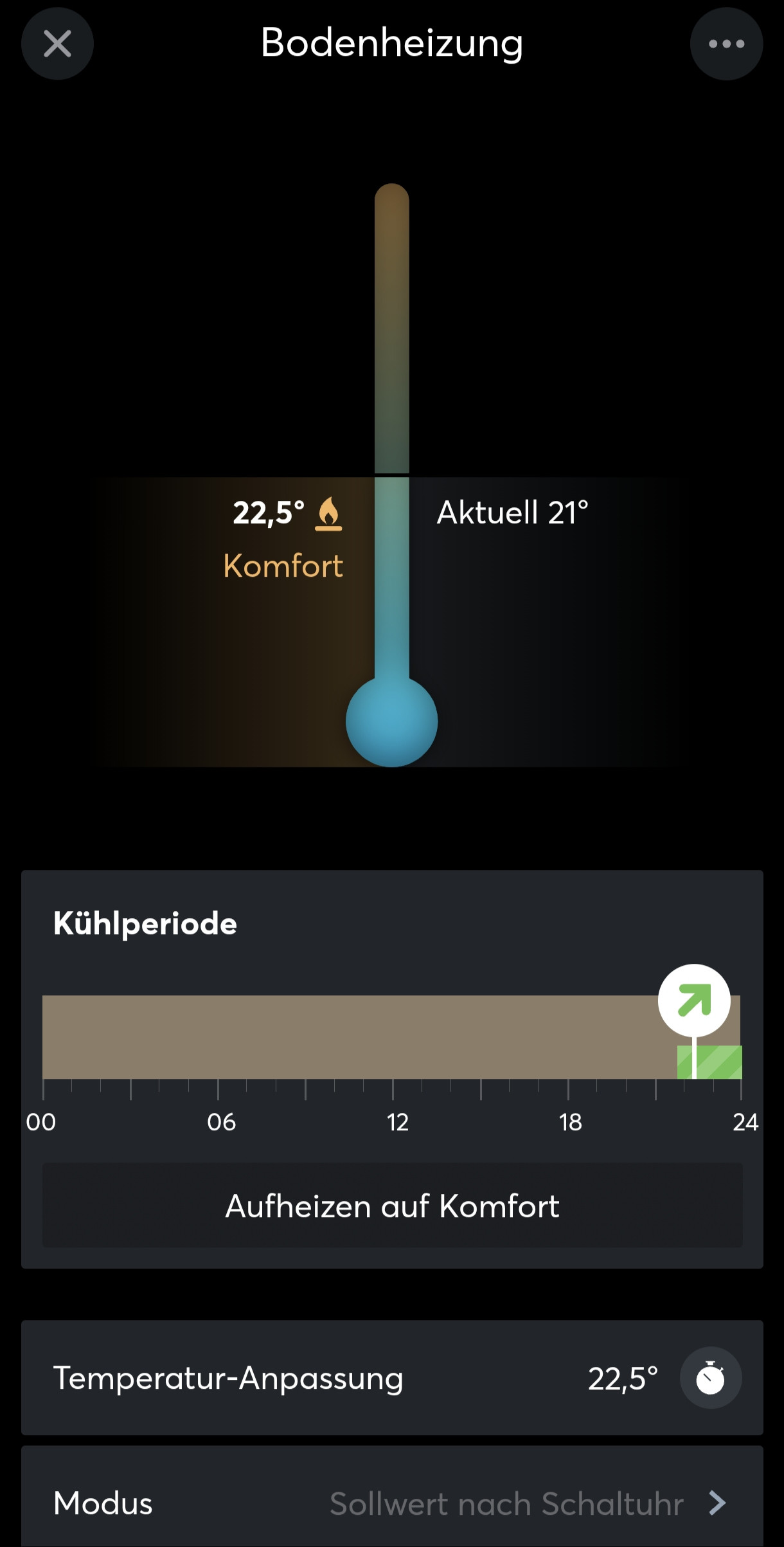Tap the Aufheizen auf Komfort button
This screenshot has width=784, height=1547.
click(392, 1206)
